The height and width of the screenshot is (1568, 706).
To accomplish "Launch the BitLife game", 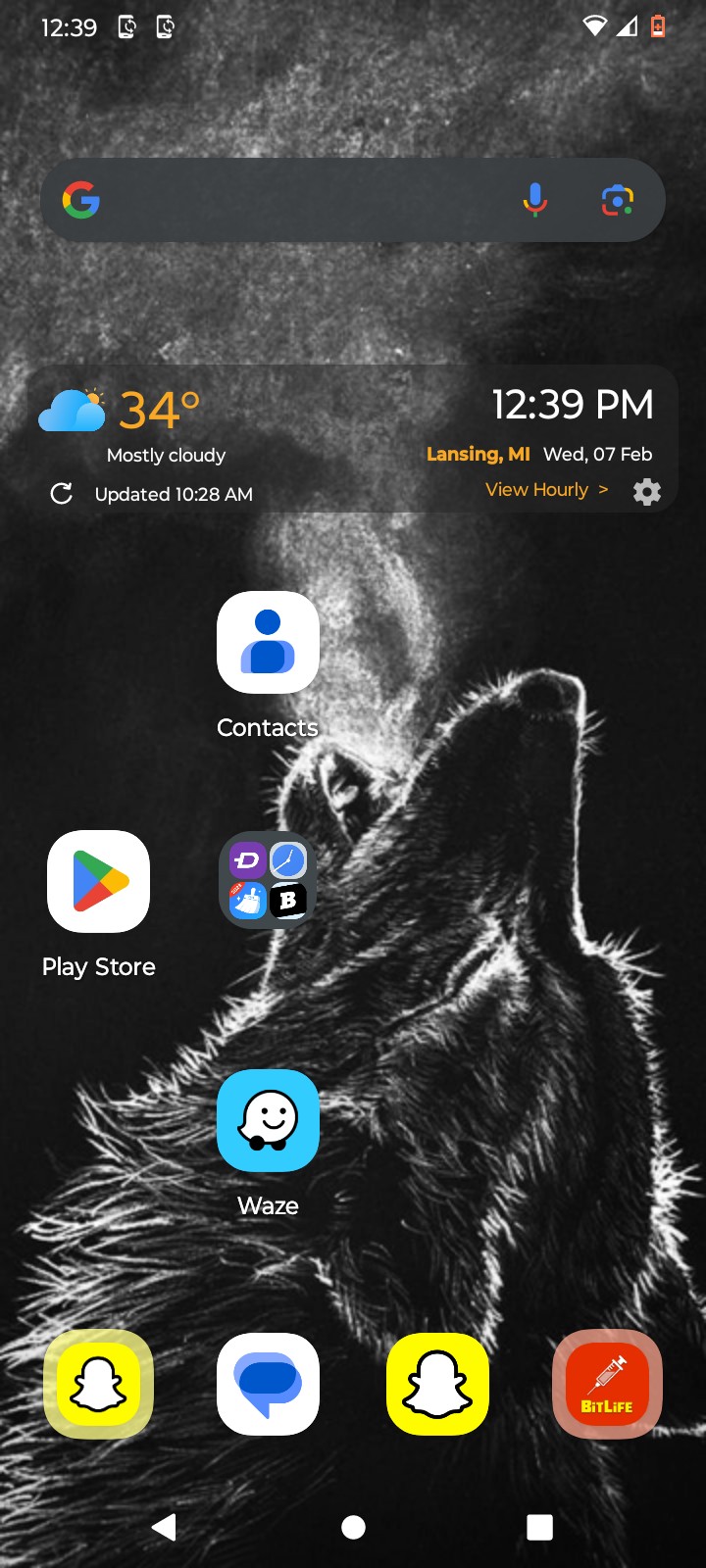I will pos(607,1384).
